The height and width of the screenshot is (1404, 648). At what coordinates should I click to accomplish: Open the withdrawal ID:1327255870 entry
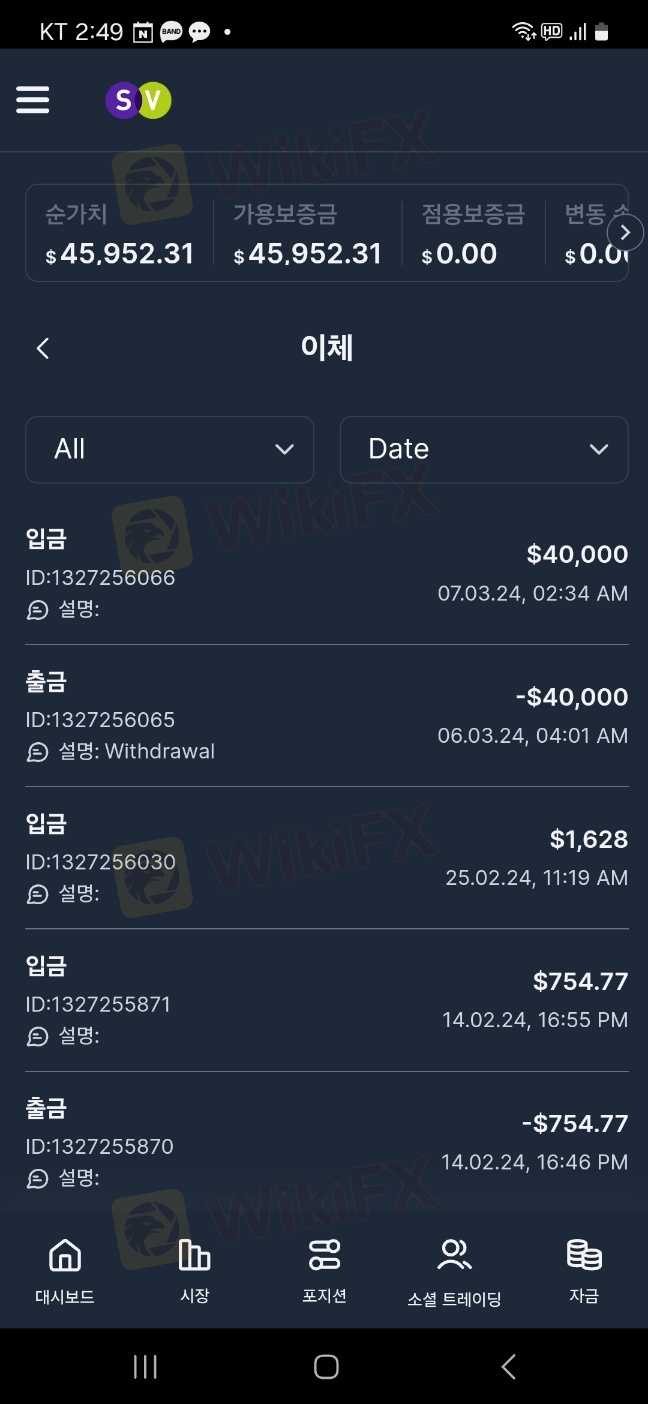(326, 1142)
